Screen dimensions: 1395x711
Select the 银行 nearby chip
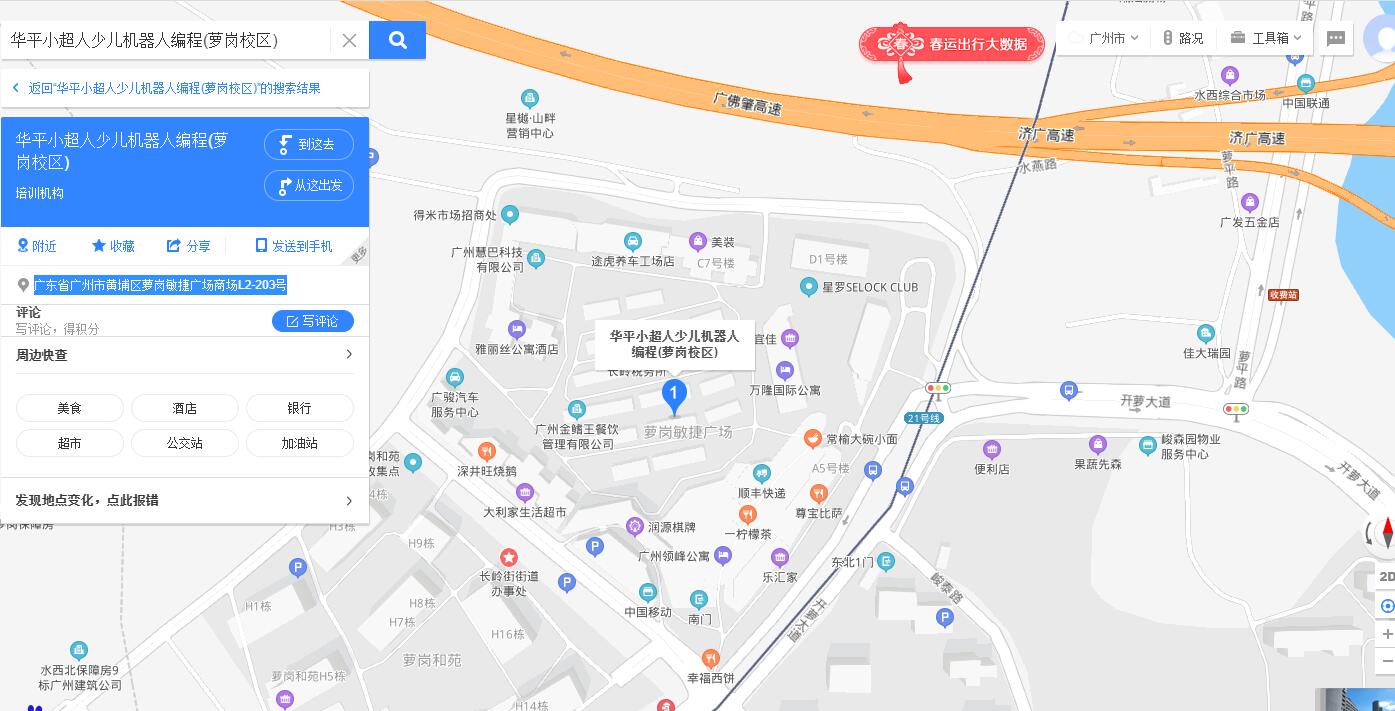[x=299, y=408]
